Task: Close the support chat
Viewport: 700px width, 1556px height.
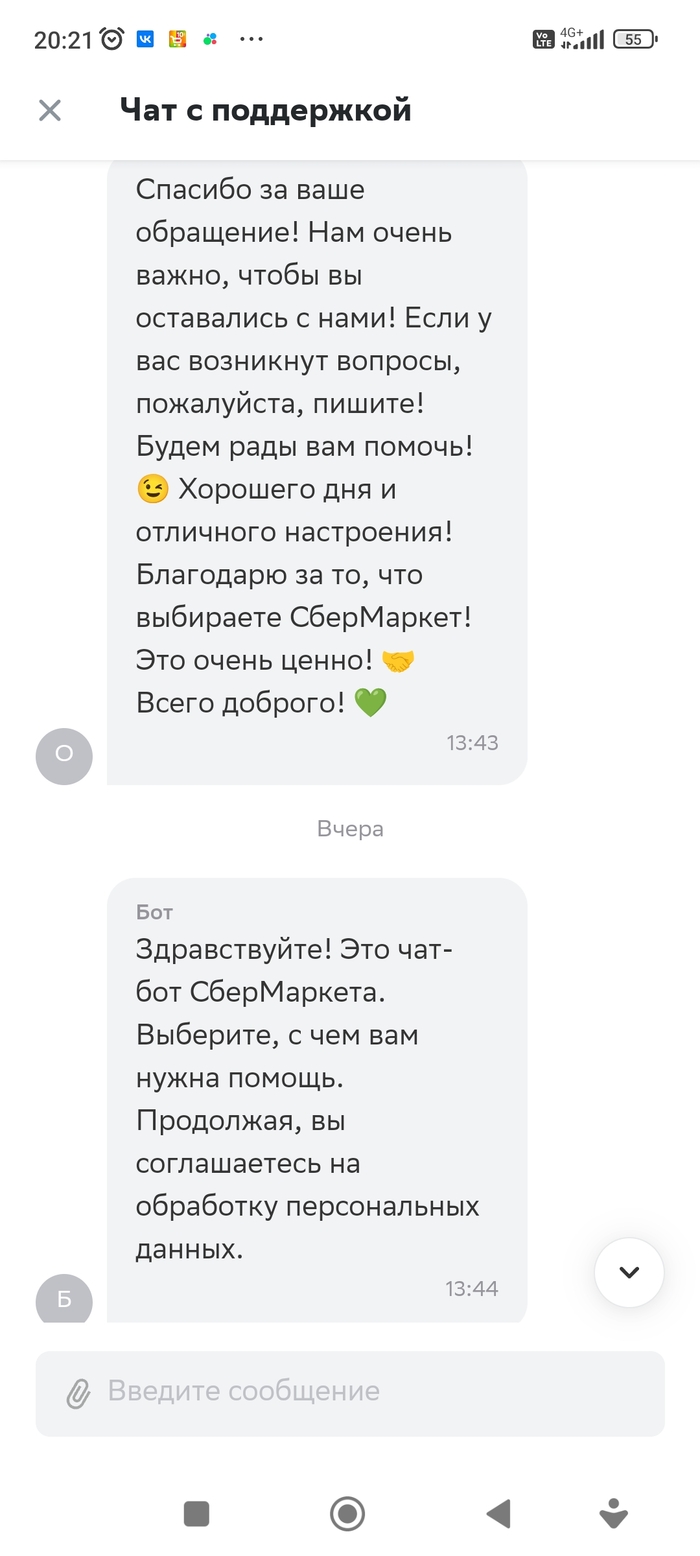Action: pyautogui.click(x=50, y=110)
